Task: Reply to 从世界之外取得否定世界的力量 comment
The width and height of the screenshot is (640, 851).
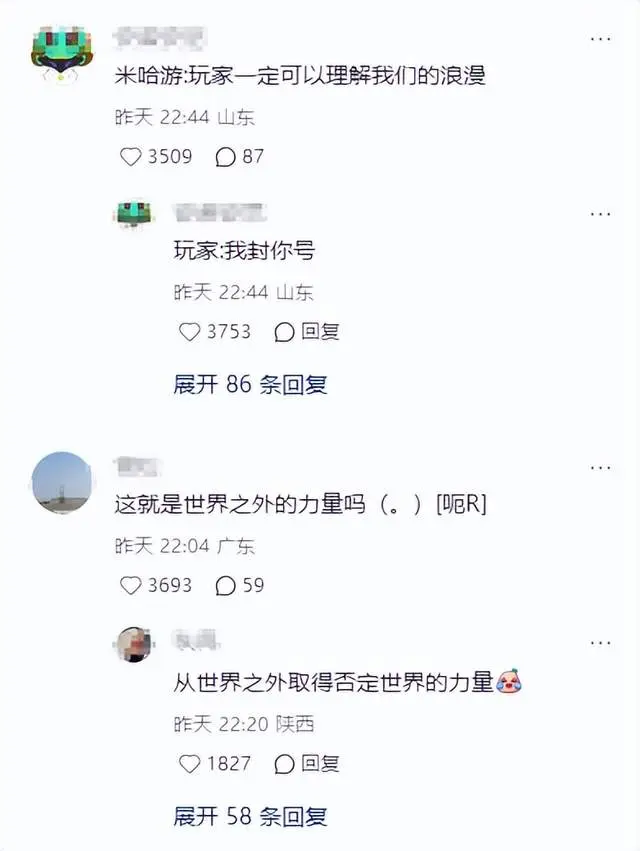Action: [x=308, y=764]
